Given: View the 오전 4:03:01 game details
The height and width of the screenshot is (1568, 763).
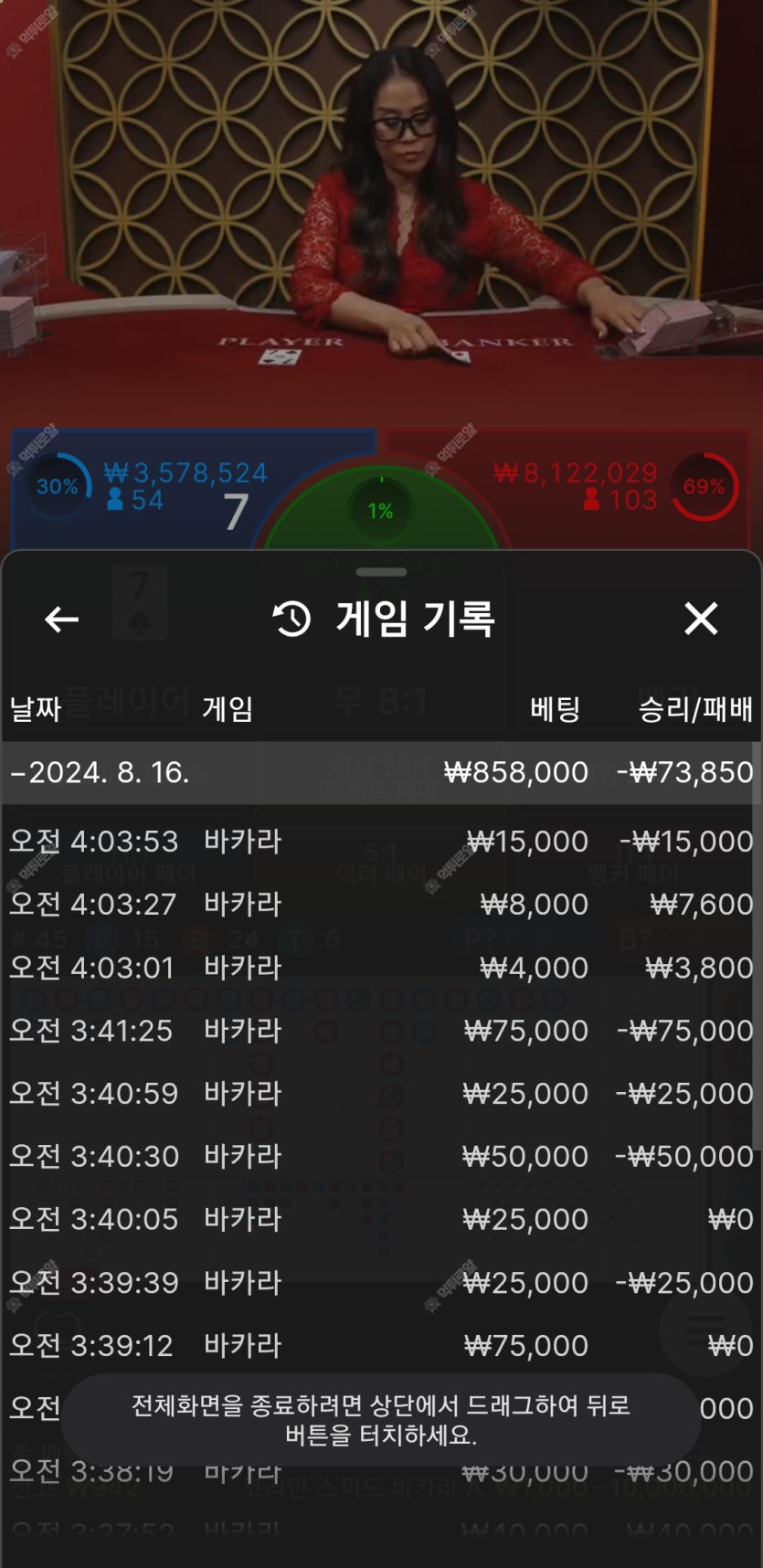Looking at the screenshot, I should (x=380, y=968).
